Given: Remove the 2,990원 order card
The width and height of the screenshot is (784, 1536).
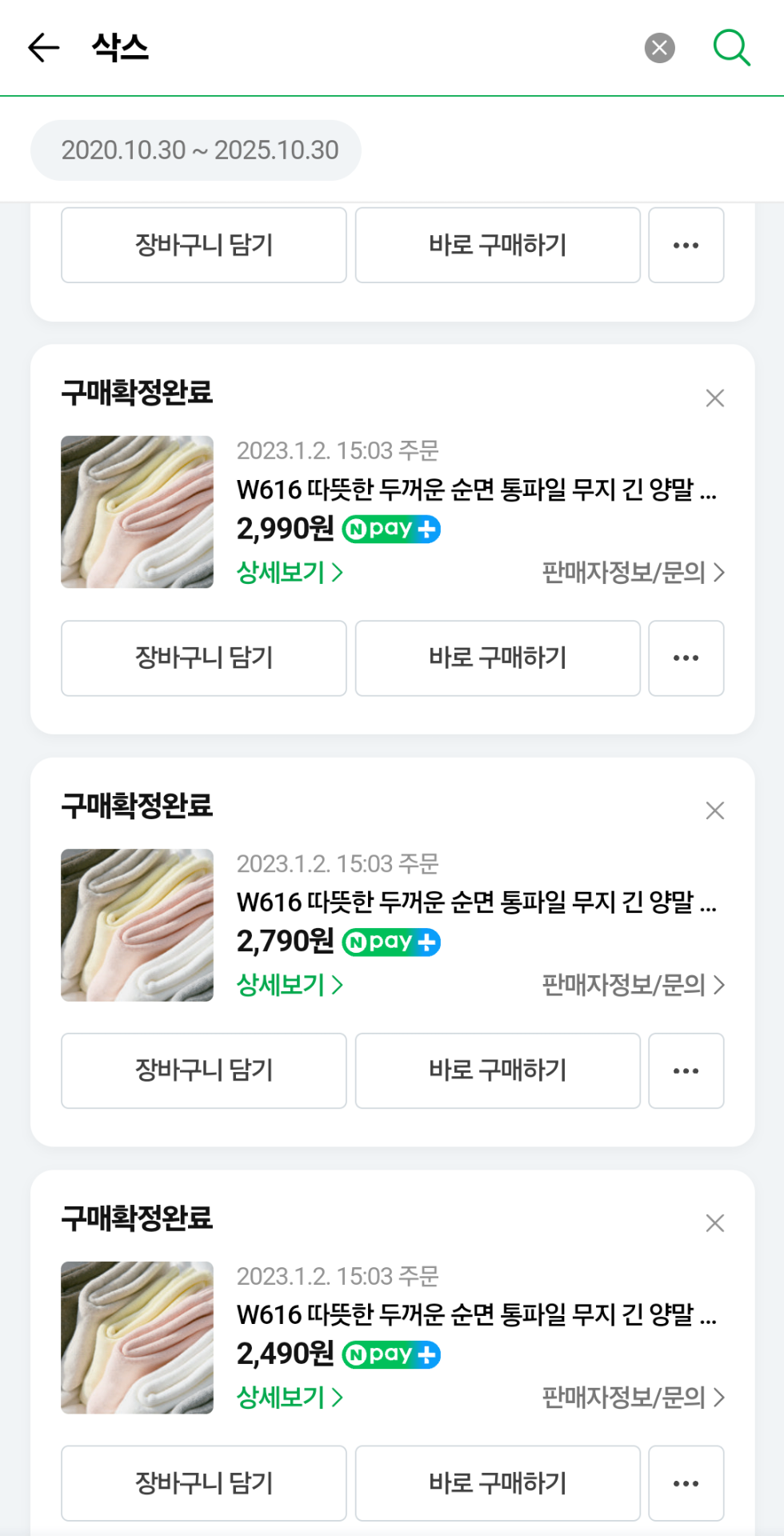Looking at the screenshot, I should pyautogui.click(x=714, y=398).
